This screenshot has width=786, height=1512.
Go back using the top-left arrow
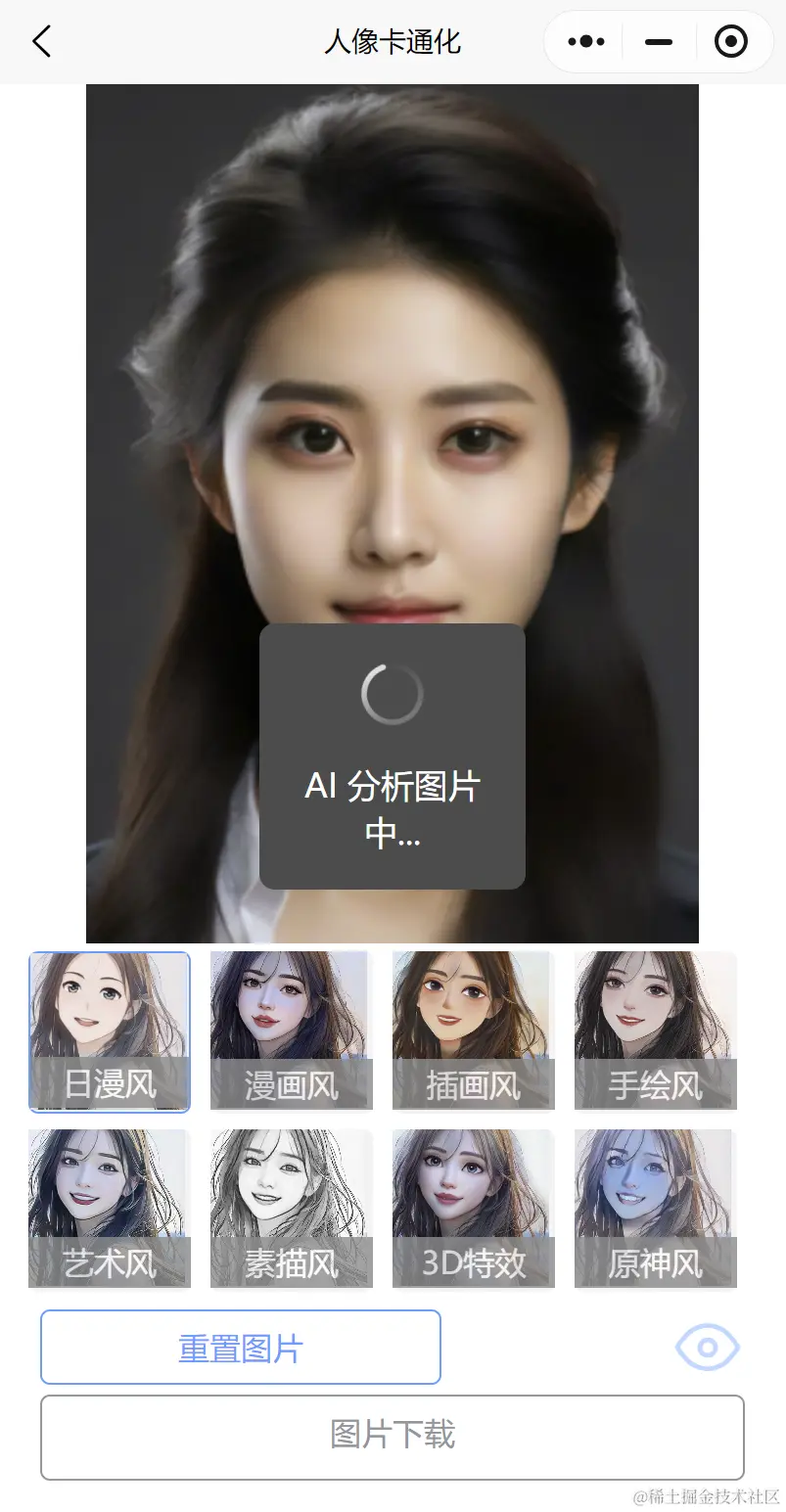(41, 42)
